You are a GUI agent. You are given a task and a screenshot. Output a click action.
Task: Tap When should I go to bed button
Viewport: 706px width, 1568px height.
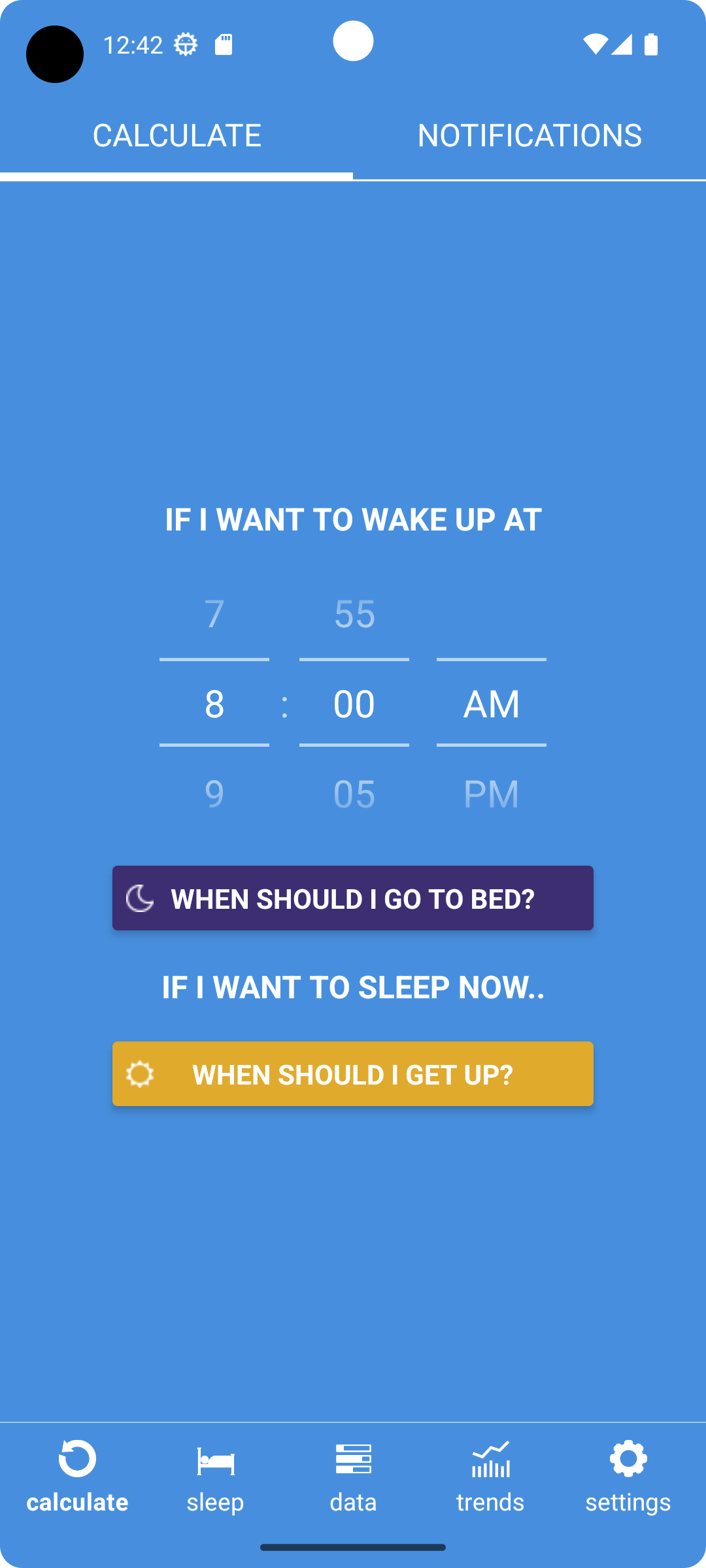pyautogui.click(x=353, y=898)
